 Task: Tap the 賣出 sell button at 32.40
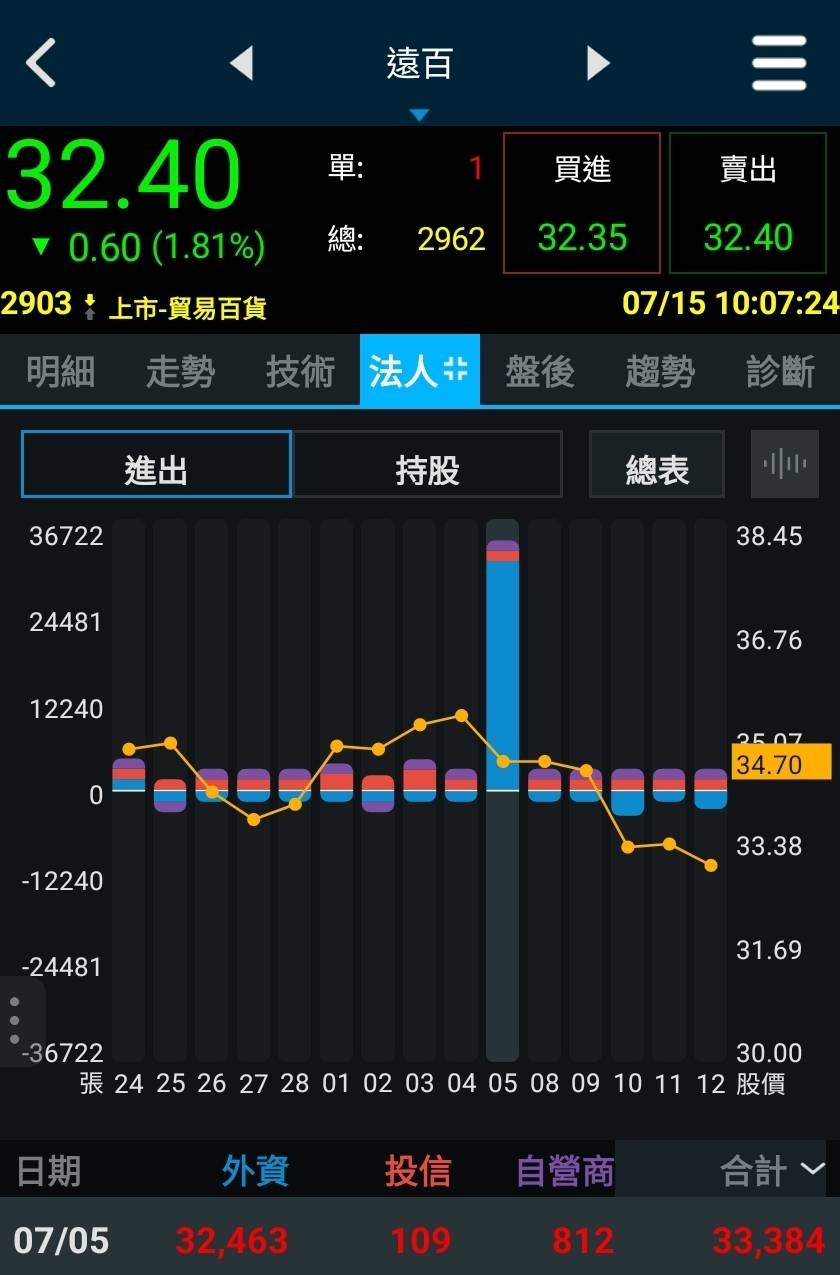pos(747,203)
